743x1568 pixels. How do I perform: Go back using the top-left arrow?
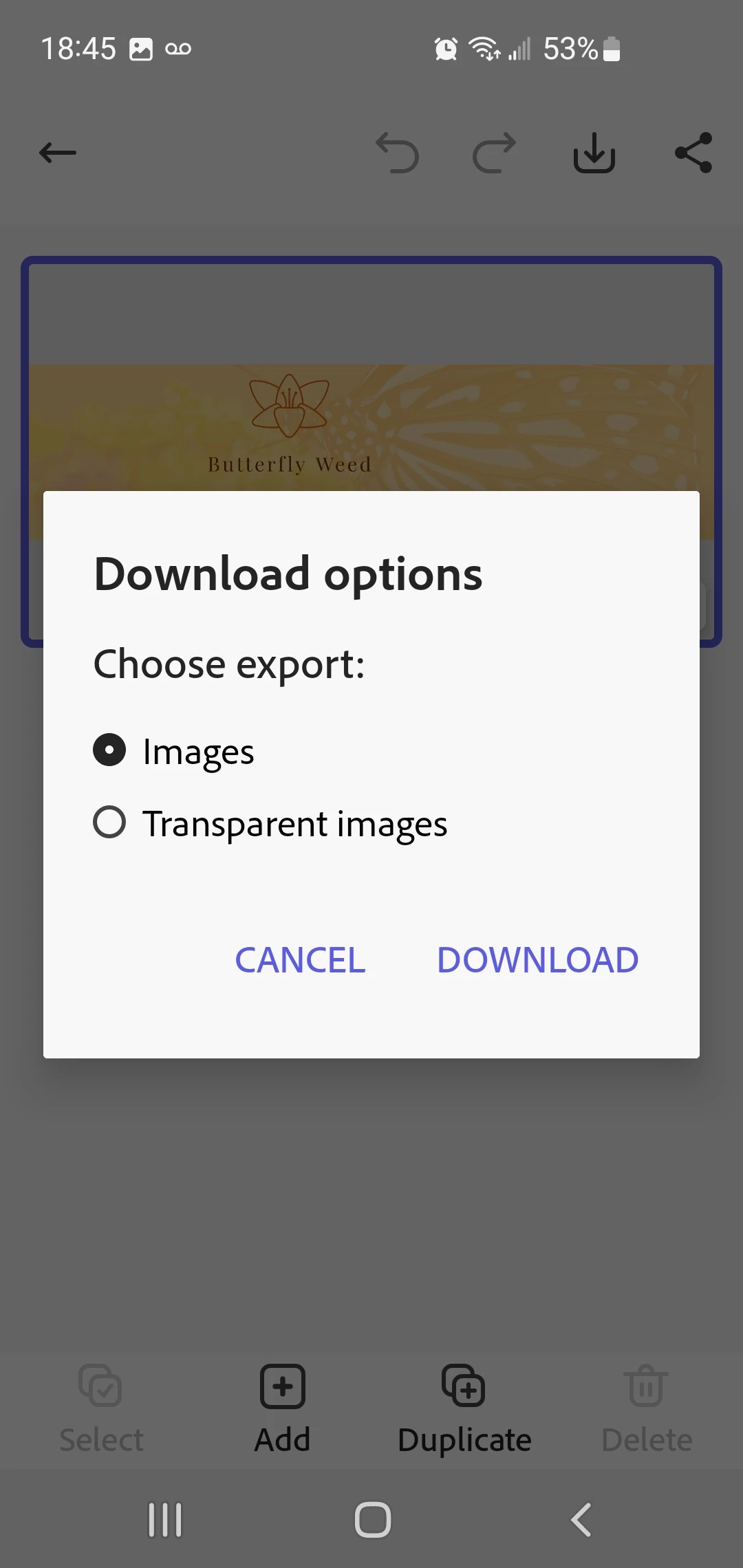click(x=58, y=153)
